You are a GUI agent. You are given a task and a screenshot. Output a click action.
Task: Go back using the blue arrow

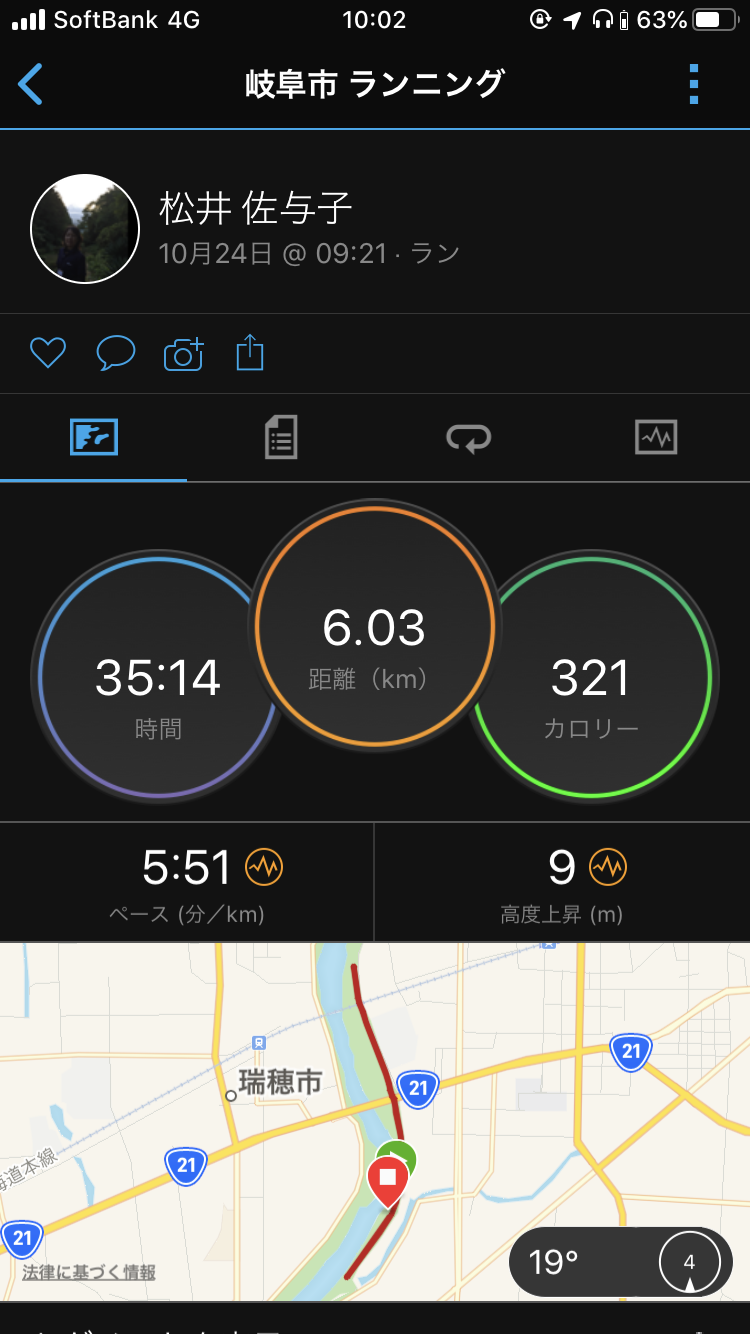pyautogui.click(x=31, y=85)
